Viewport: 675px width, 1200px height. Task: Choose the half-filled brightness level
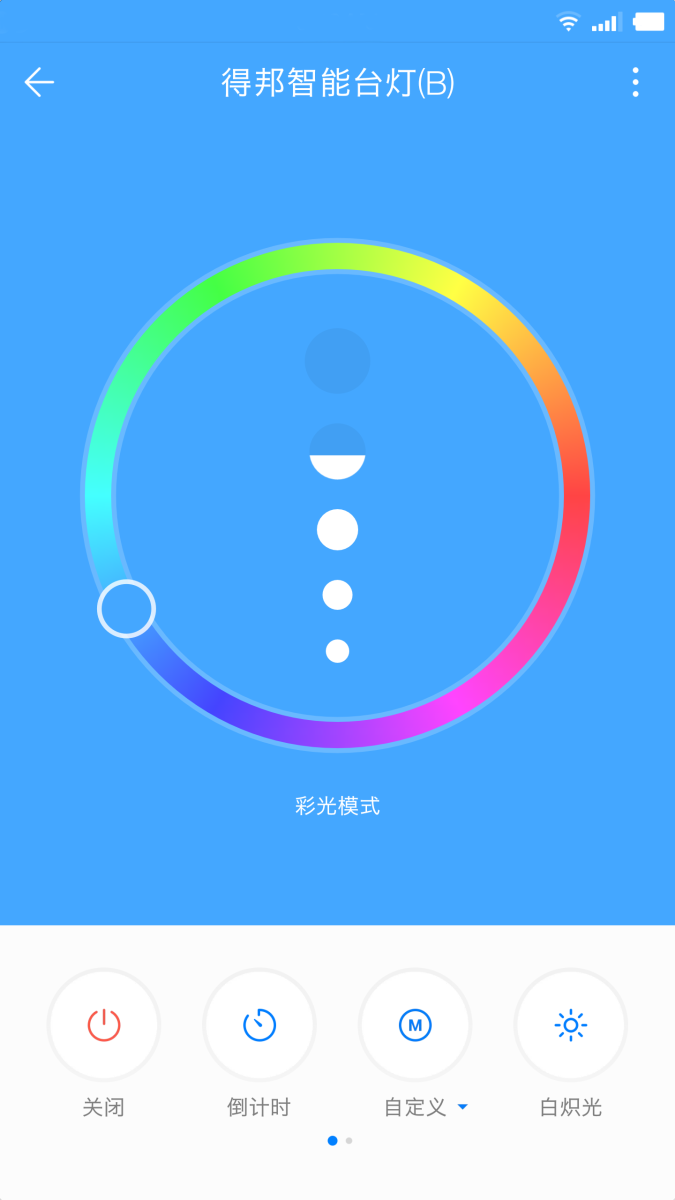click(337, 452)
